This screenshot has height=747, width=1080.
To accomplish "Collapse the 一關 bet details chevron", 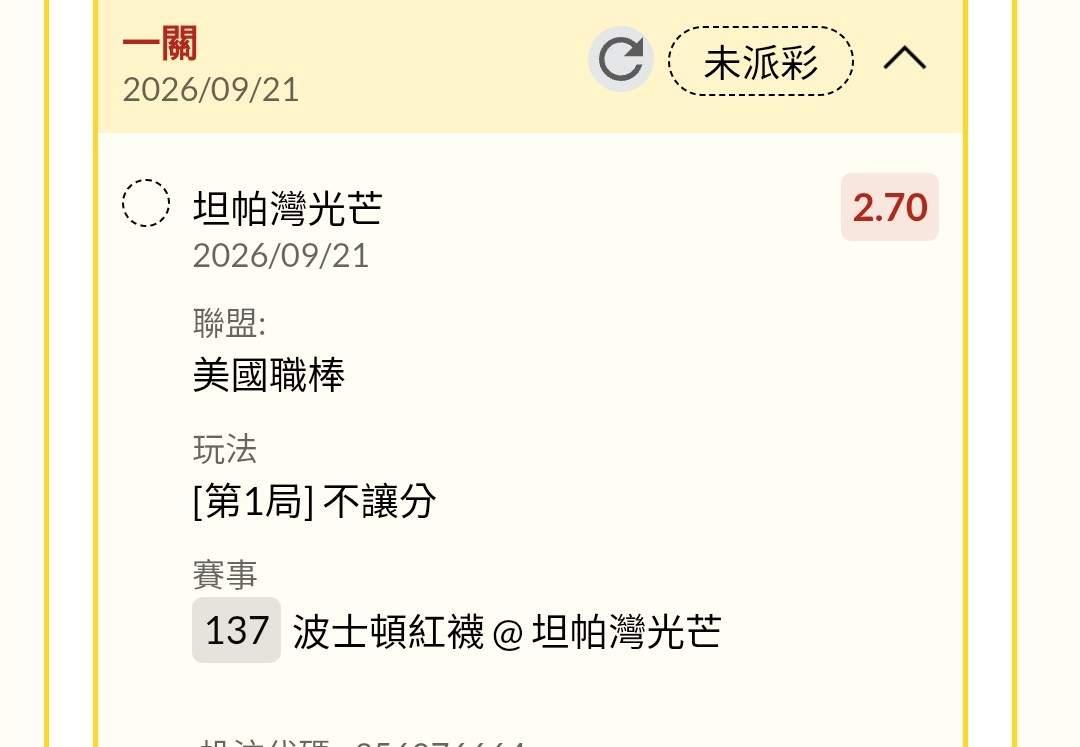I will coord(904,59).
